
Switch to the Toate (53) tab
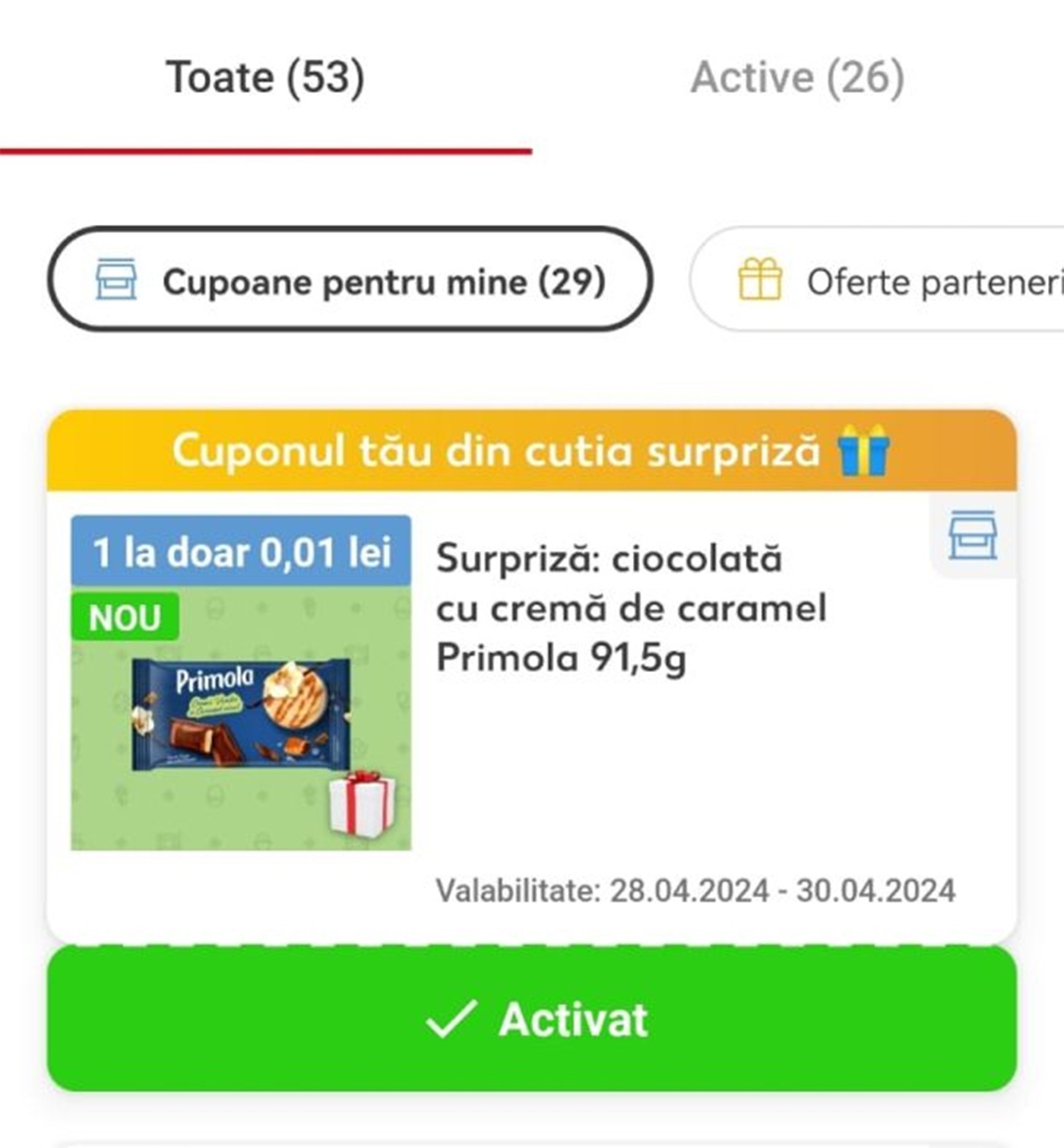265,78
